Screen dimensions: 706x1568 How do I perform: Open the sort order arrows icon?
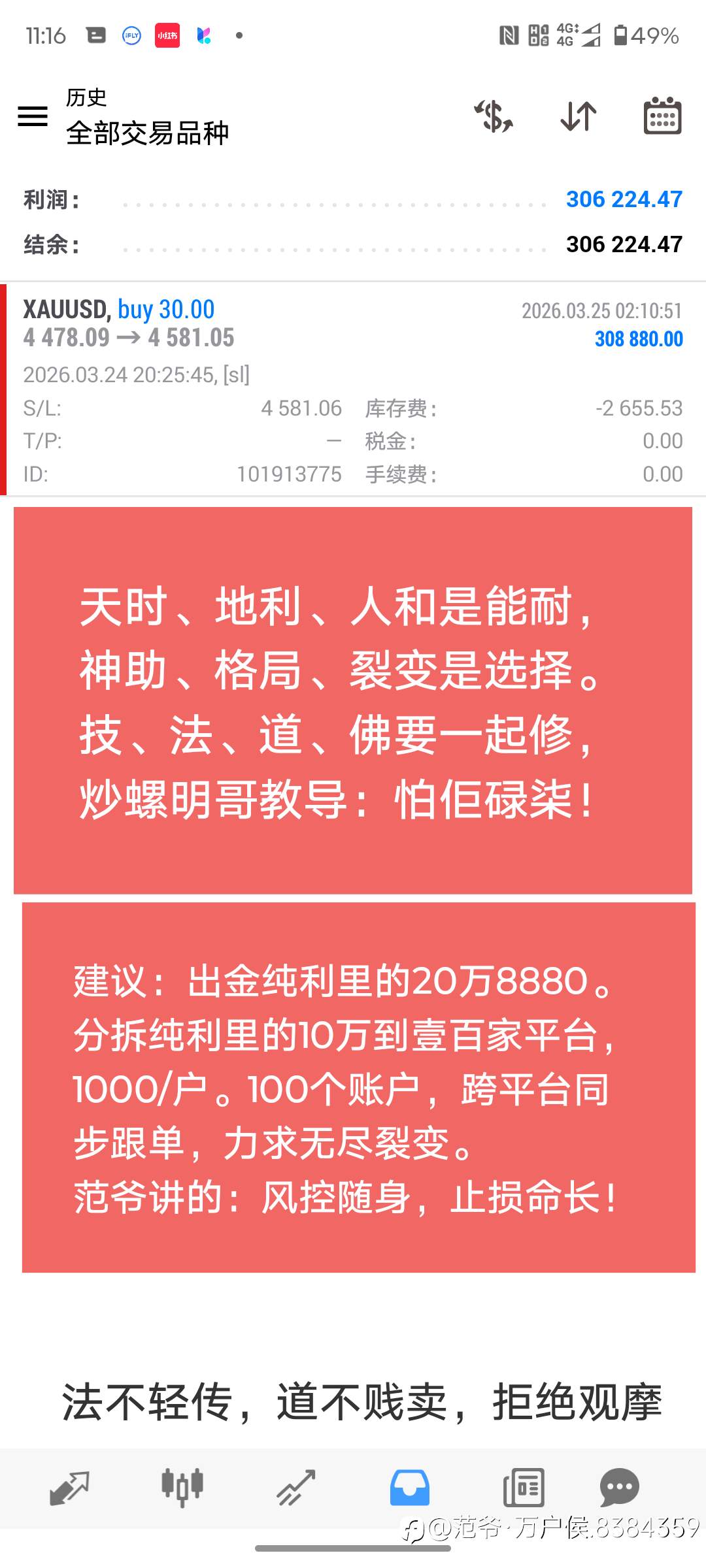[578, 116]
